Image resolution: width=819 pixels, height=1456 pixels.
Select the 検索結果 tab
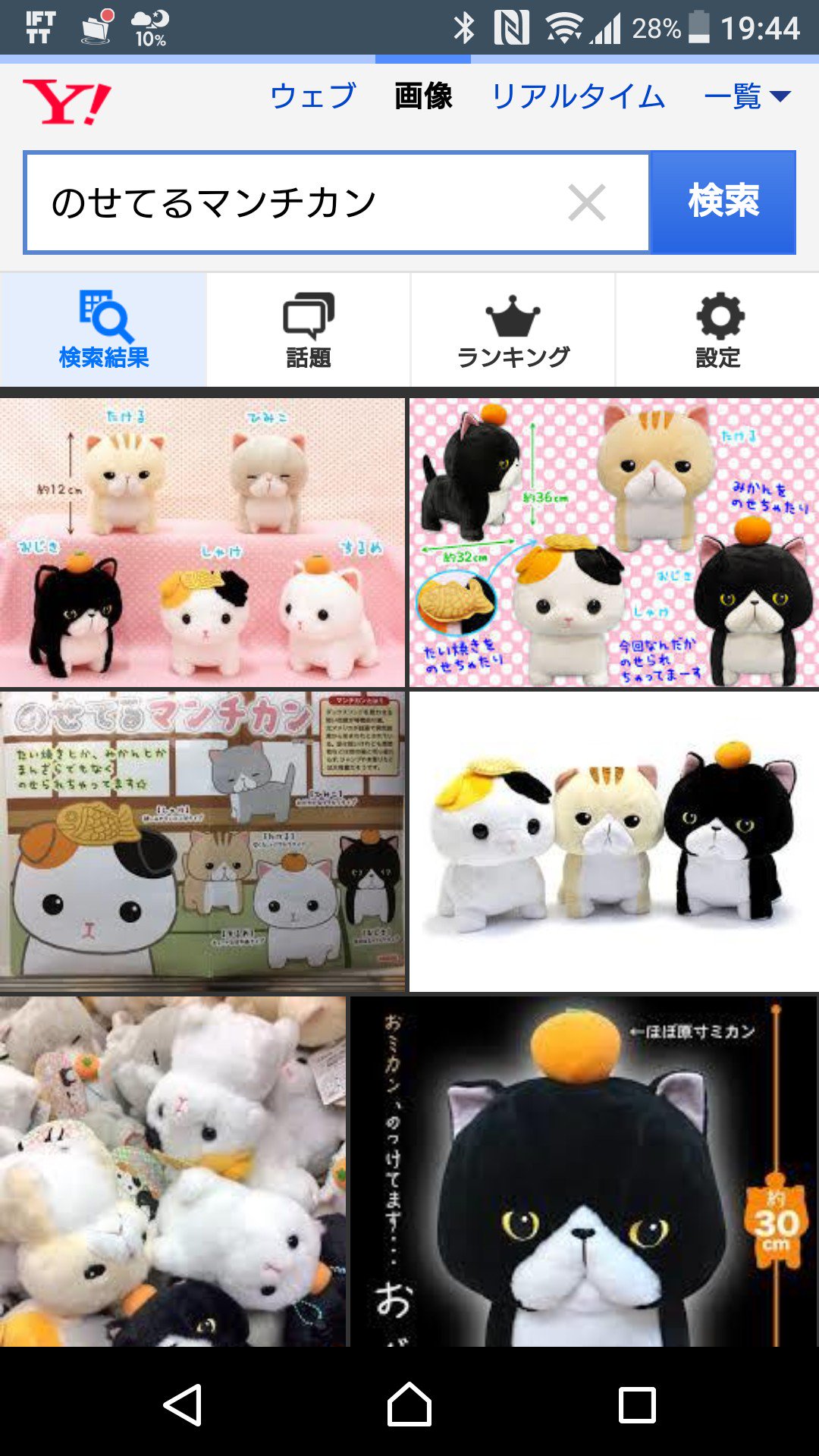click(103, 330)
